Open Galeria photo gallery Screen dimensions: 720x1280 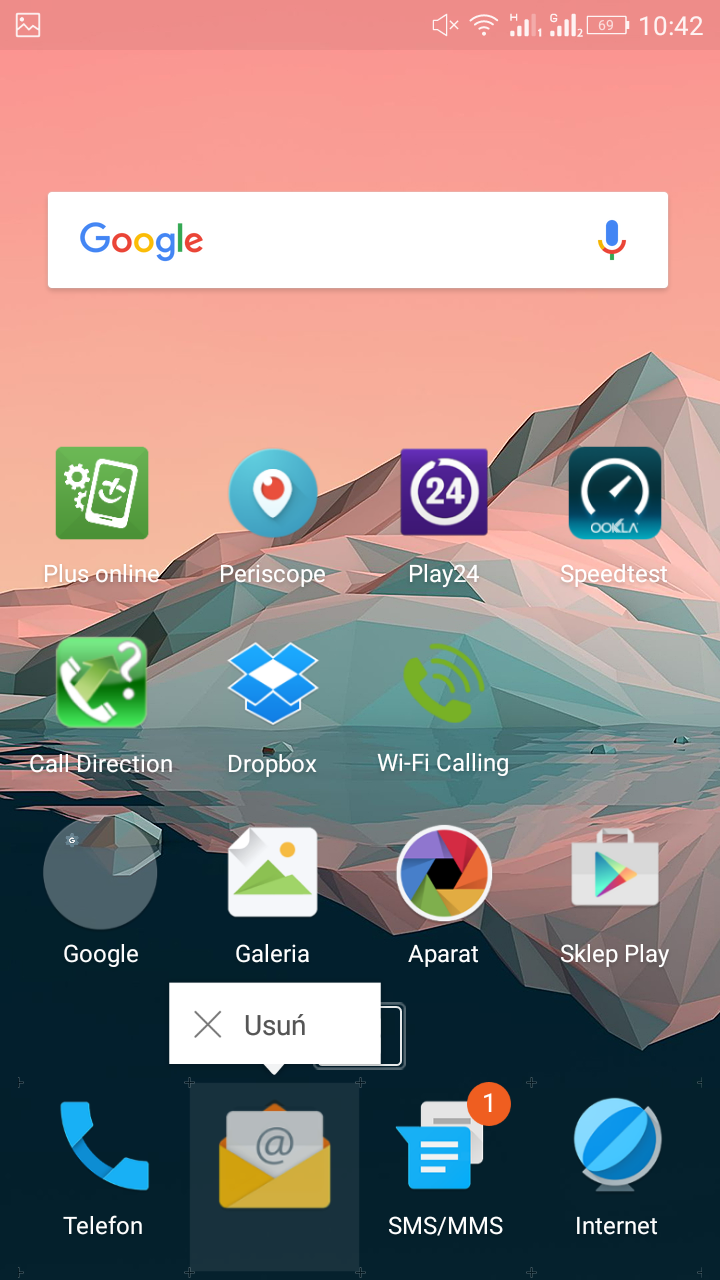272,873
